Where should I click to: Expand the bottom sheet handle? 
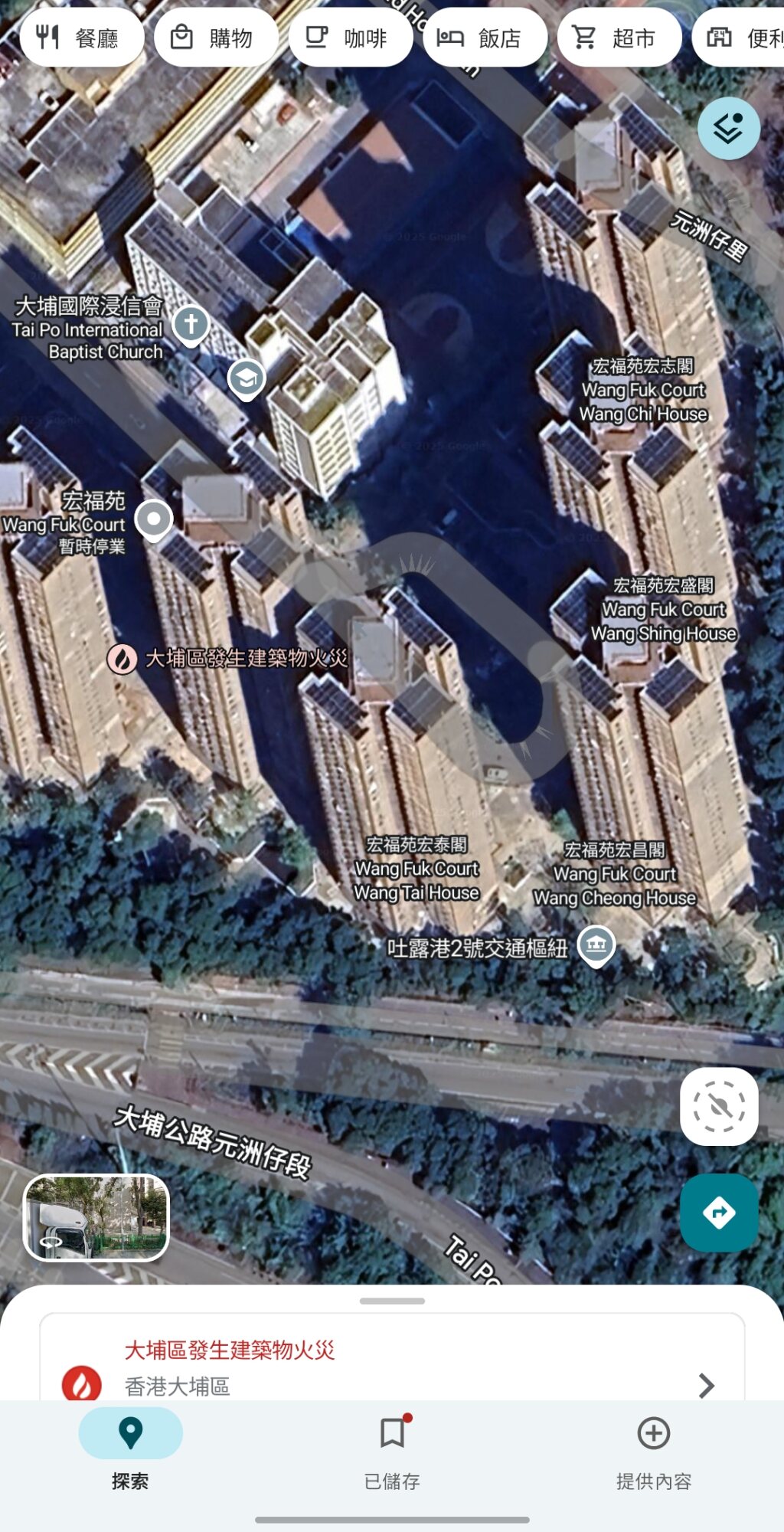pyautogui.click(x=392, y=1301)
